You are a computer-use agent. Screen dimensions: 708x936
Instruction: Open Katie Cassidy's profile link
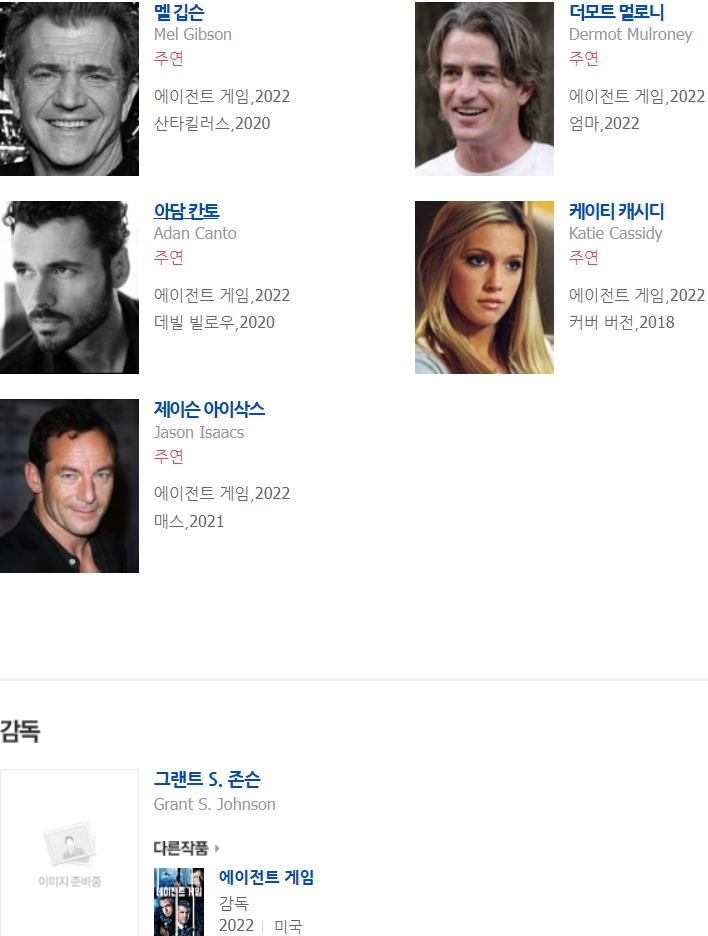pyautogui.click(x=615, y=211)
